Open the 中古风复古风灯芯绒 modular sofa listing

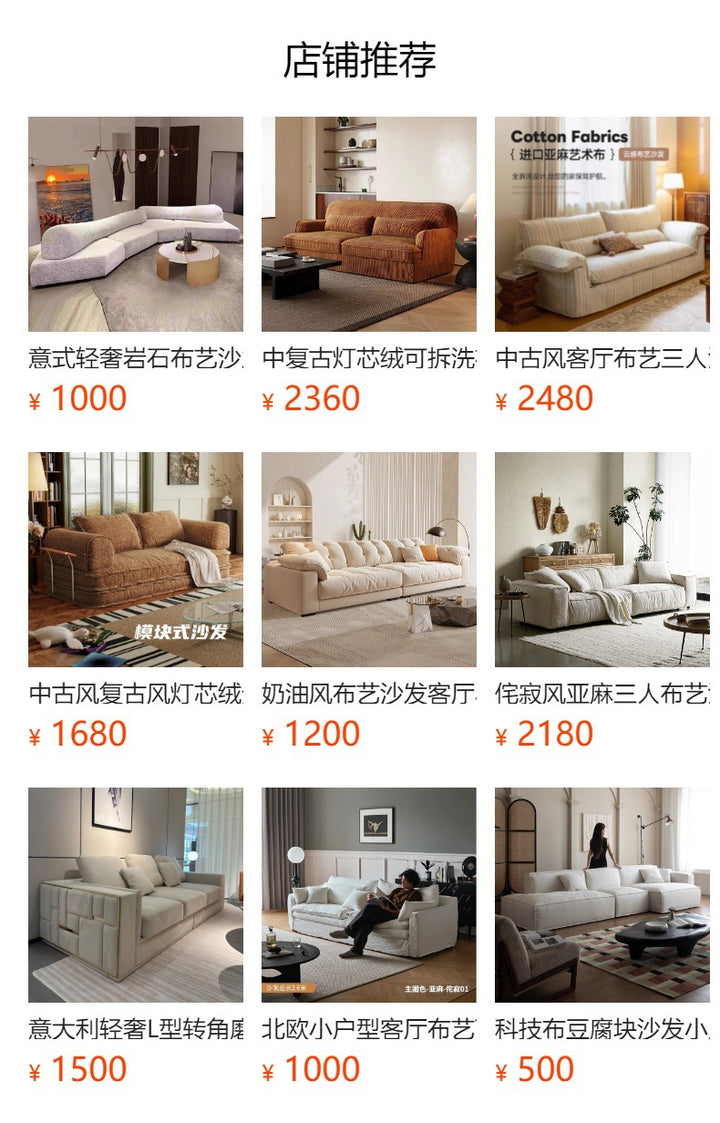tap(135, 560)
